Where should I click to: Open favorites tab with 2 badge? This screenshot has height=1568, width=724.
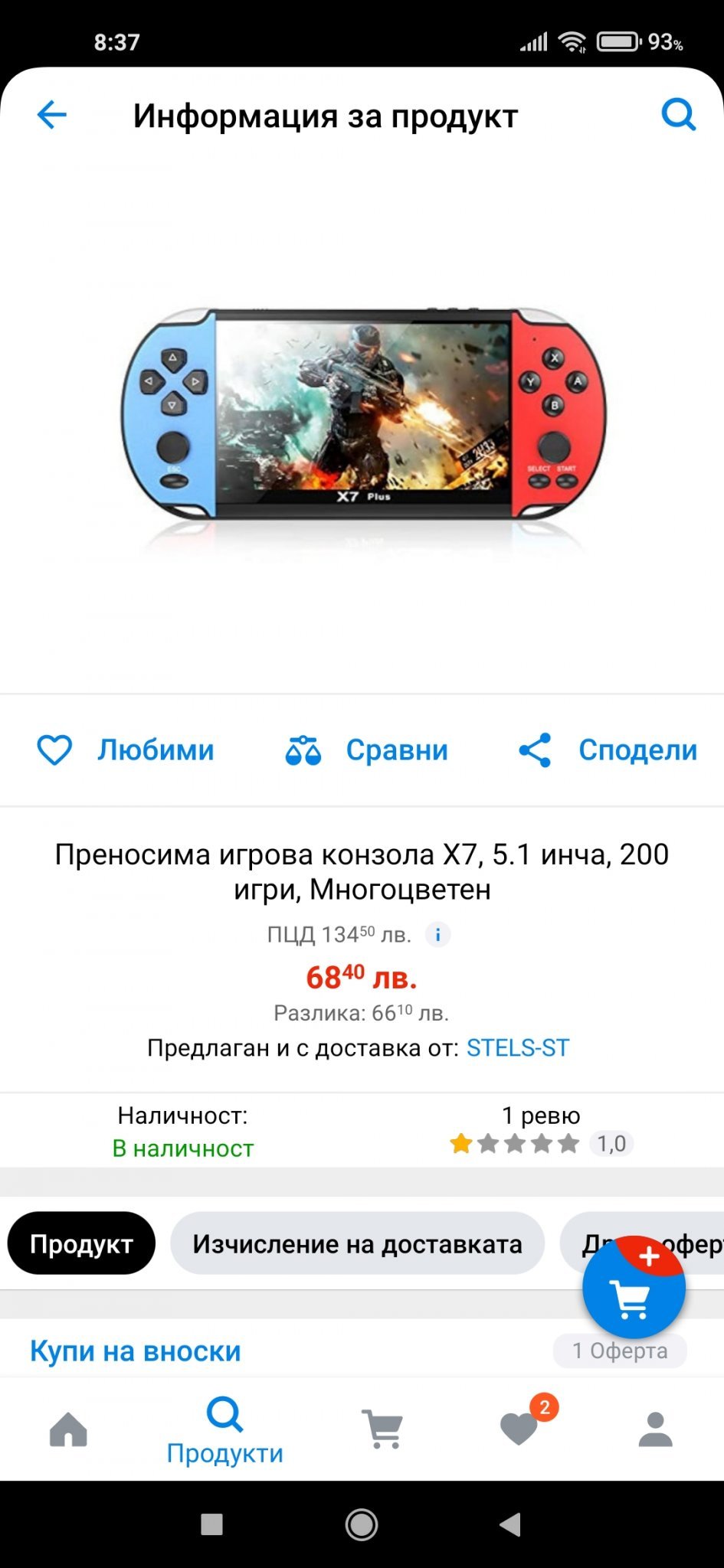[x=520, y=1429]
